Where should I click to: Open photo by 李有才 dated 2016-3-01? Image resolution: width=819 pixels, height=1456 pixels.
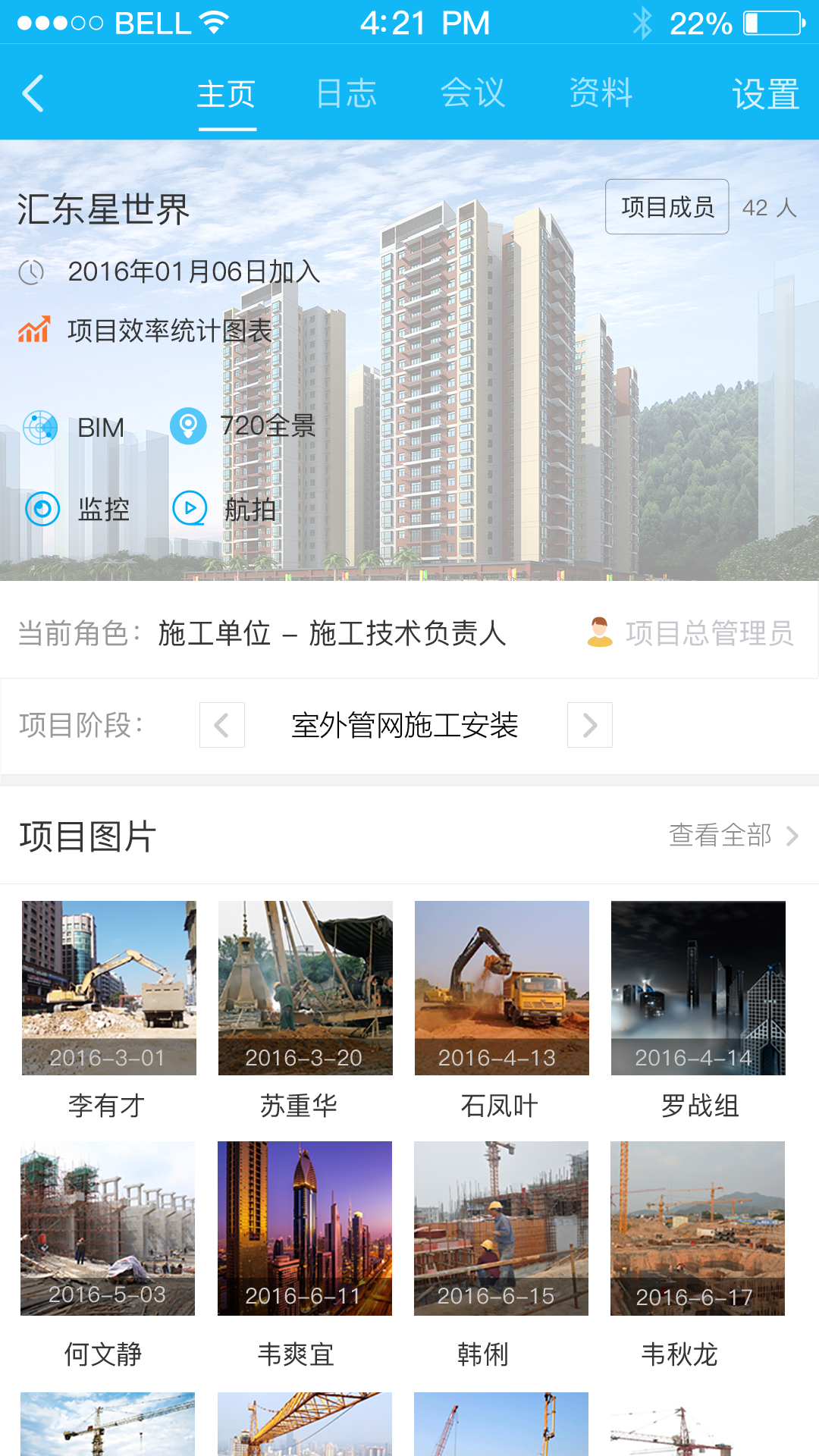[109, 988]
